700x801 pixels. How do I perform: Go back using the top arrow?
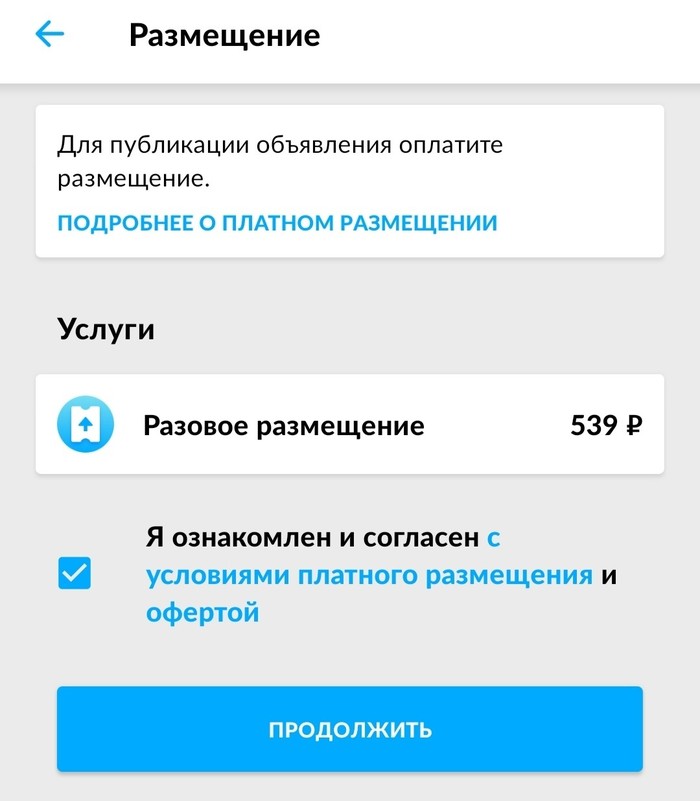[49, 35]
